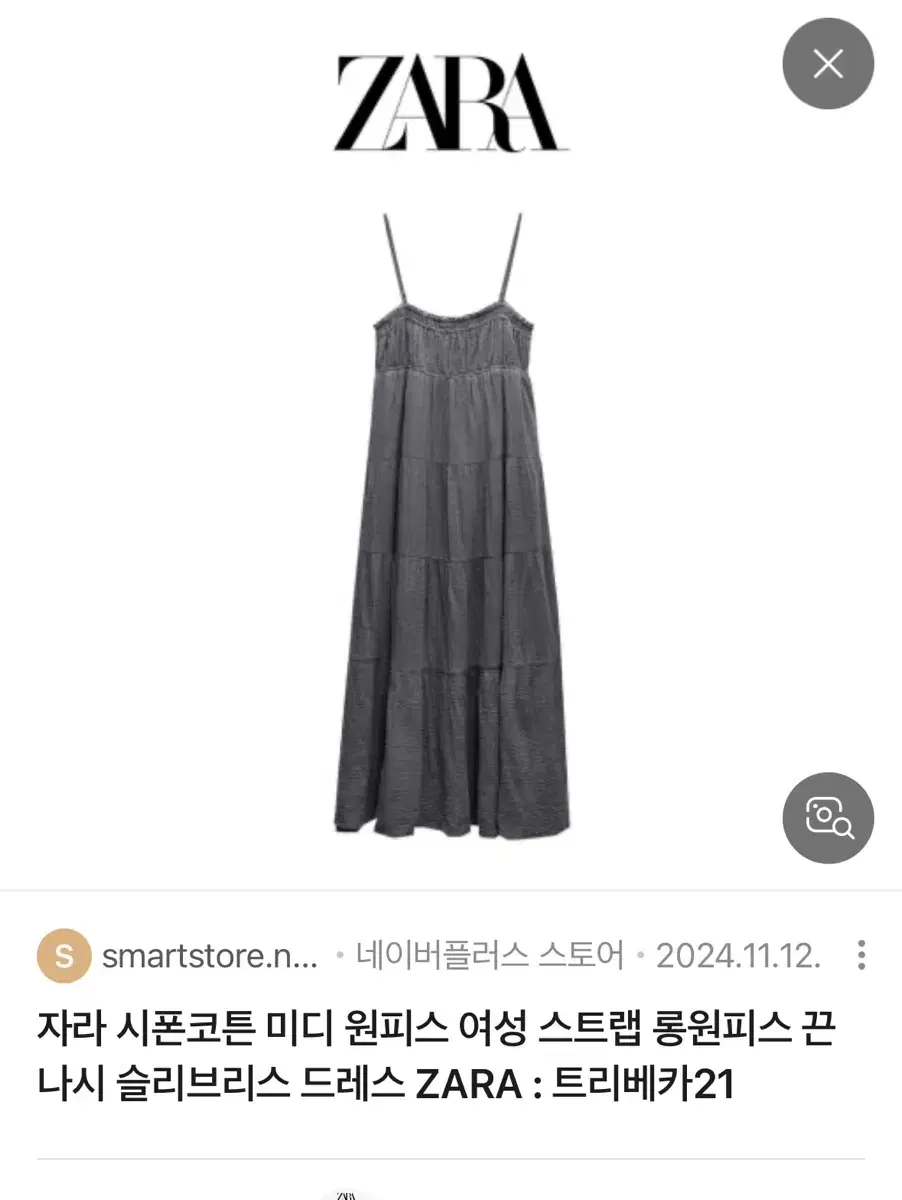Visit the smartstore source link

210,957
